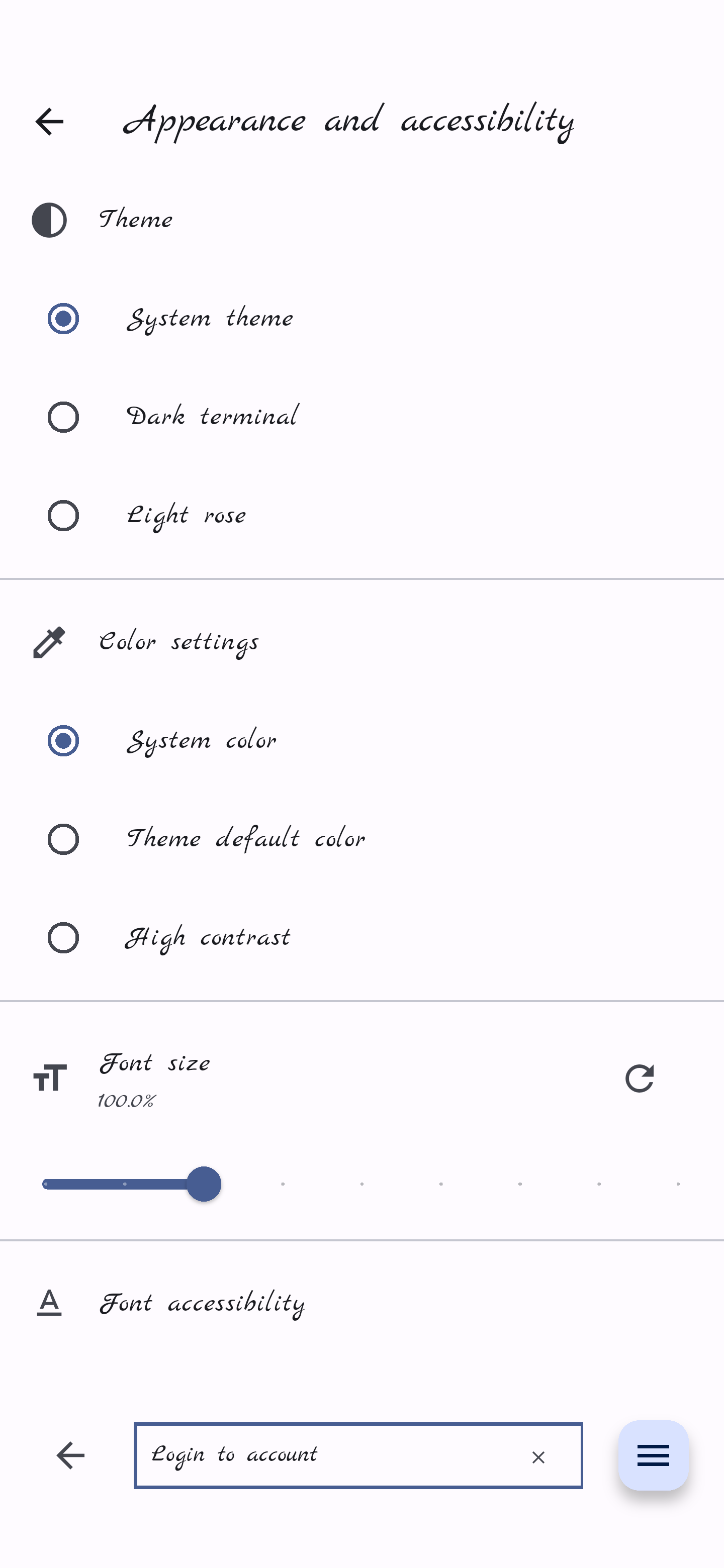Open the floating menu button
The width and height of the screenshot is (724, 1568).
pyautogui.click(x=654, y=1455)
